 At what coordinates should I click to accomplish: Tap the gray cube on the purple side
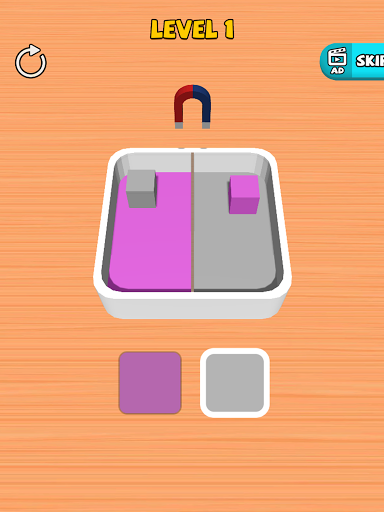click(141, 189)
